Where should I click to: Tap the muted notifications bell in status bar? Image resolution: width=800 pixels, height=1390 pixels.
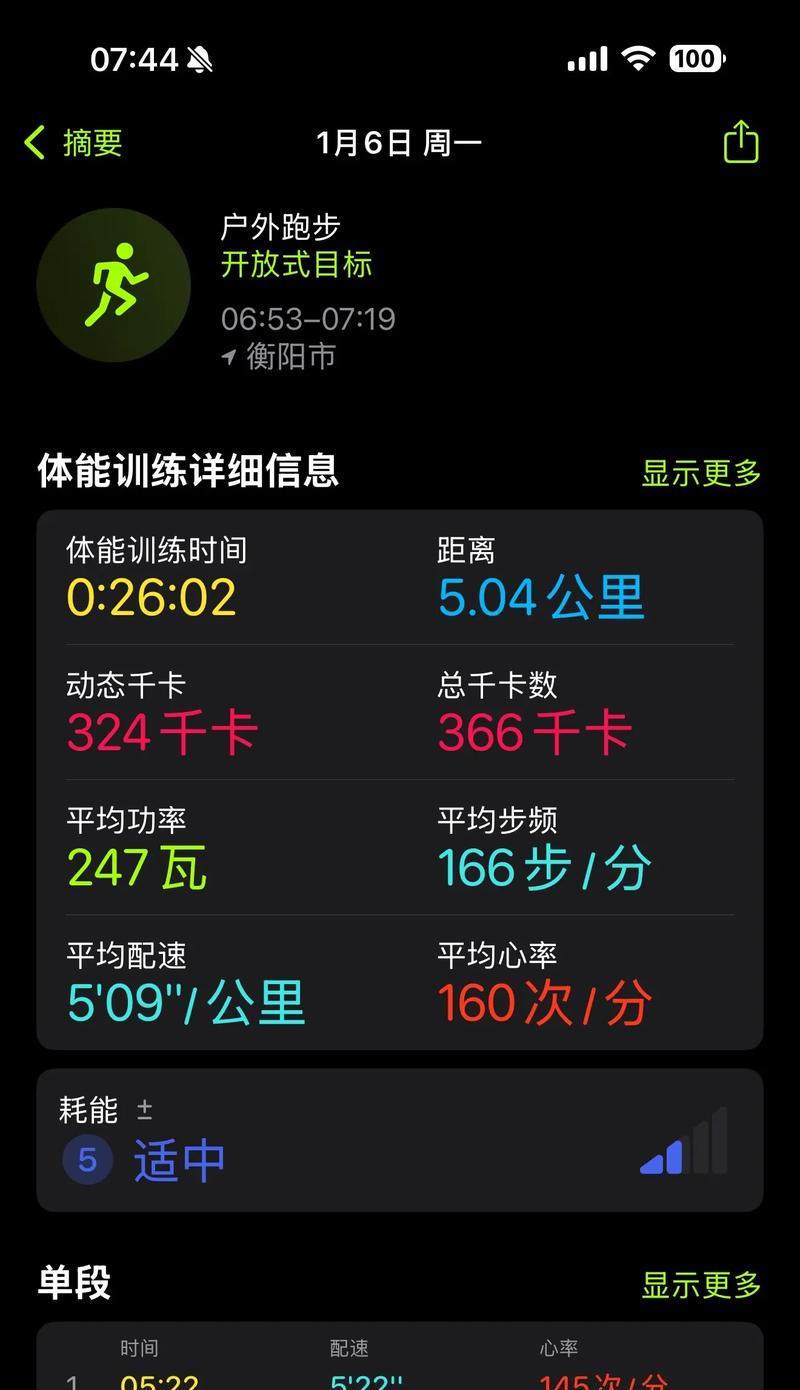[x=200, y=59]
